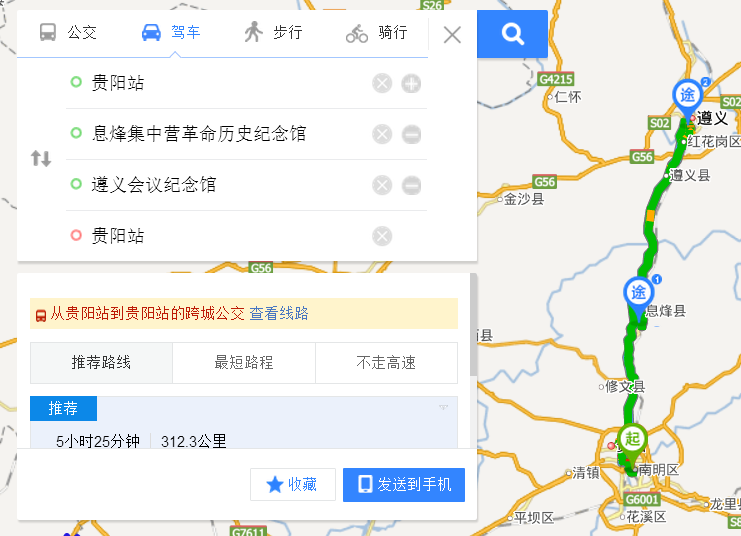
Task: Clear the destination 贵阳站 field
Action: point(382,236)
